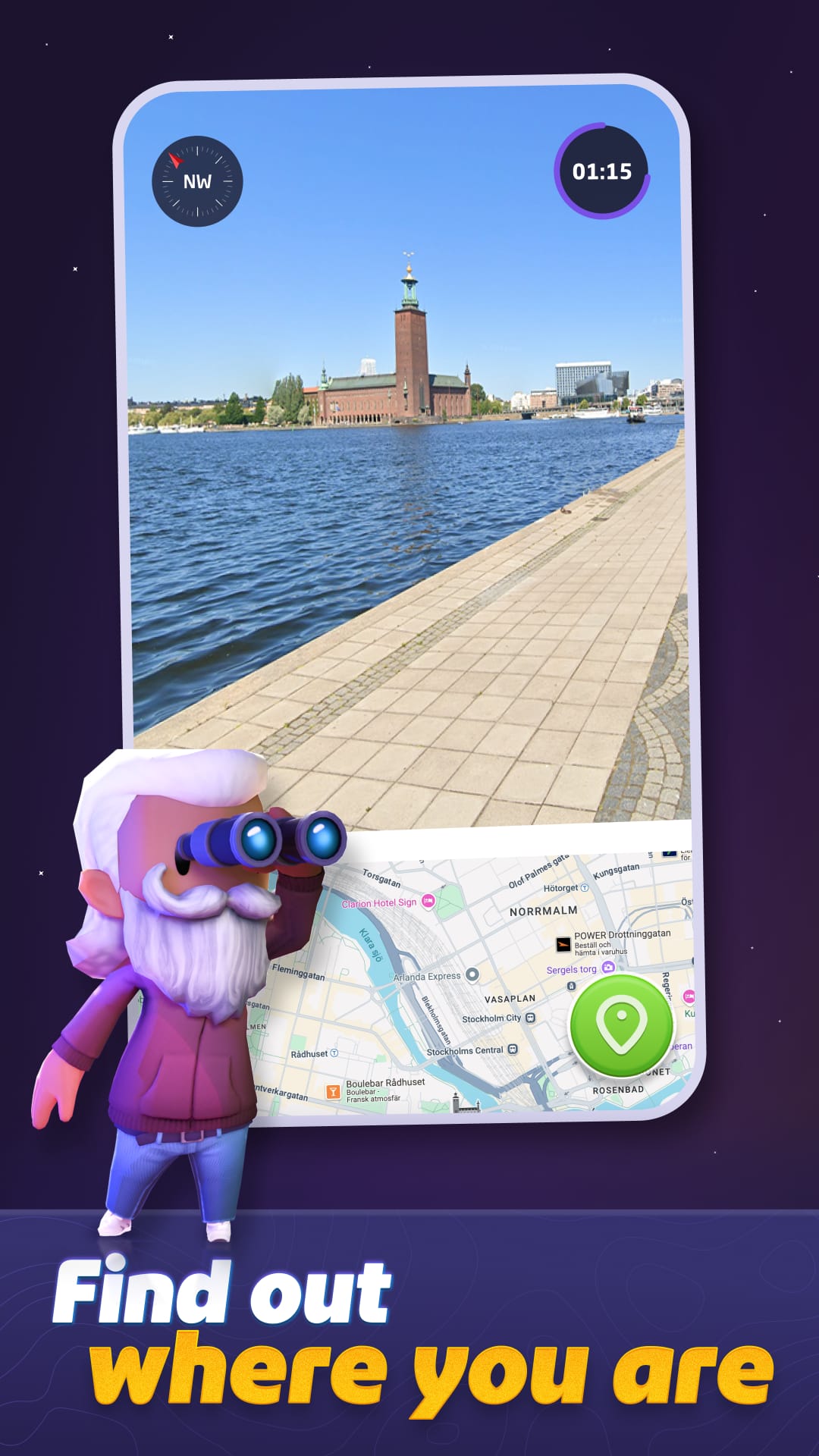Click the POWER Drottninggatan store icon

coord(562,944)
